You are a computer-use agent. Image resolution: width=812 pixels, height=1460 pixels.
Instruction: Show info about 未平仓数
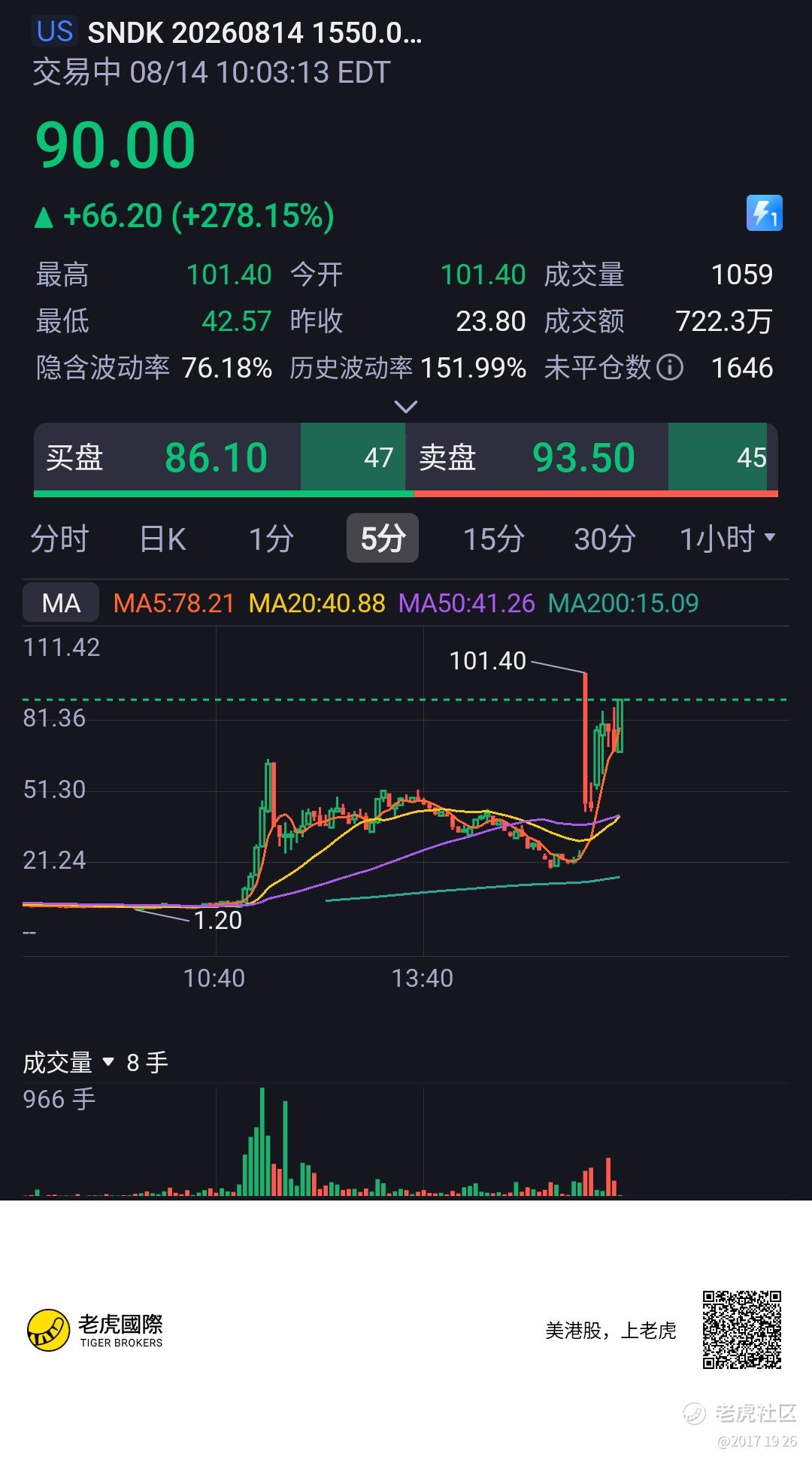pyautogui.click(x=670, y=368)
